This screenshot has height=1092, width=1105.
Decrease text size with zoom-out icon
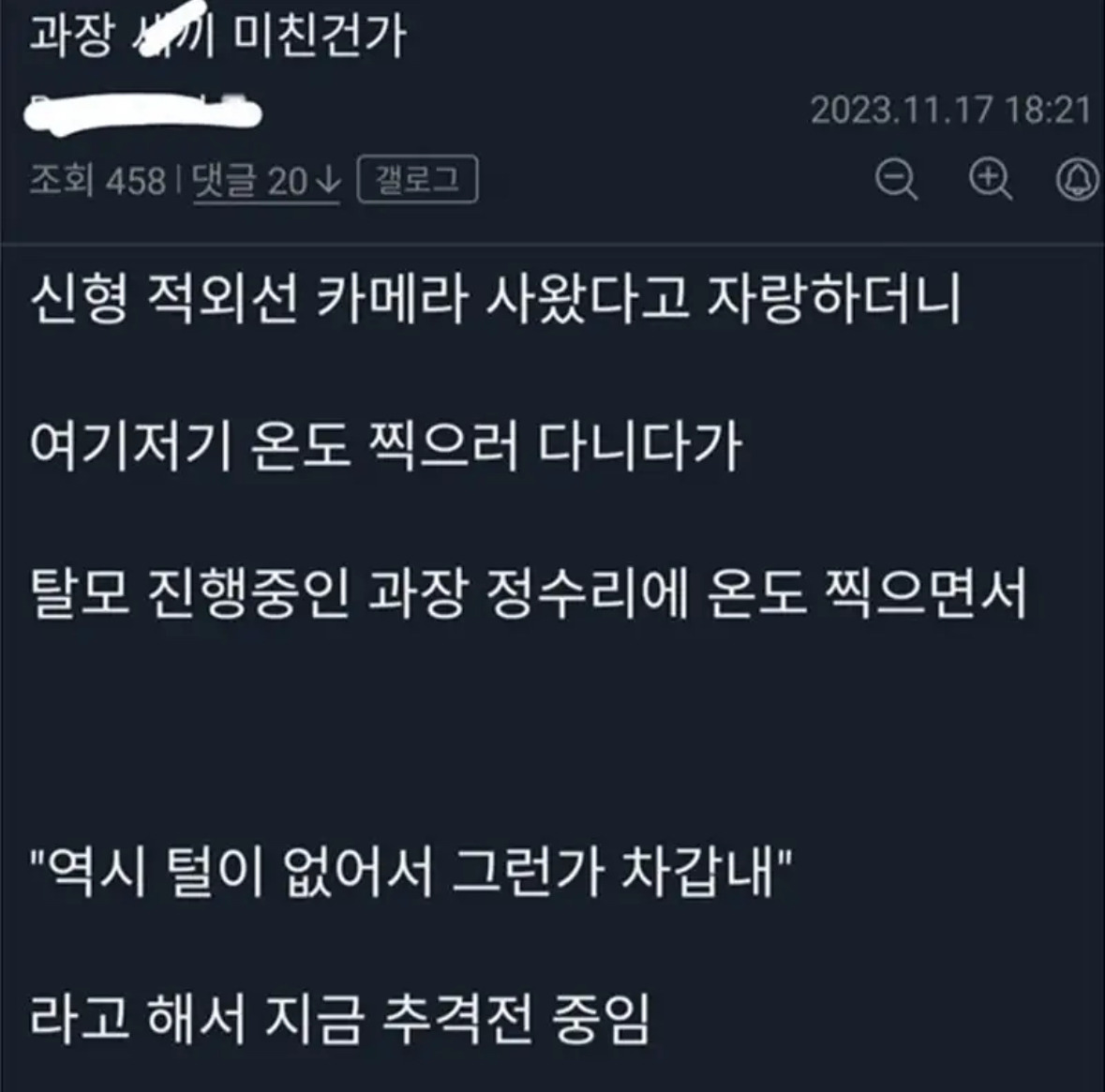pyautogui.click(x=896, y=179)
